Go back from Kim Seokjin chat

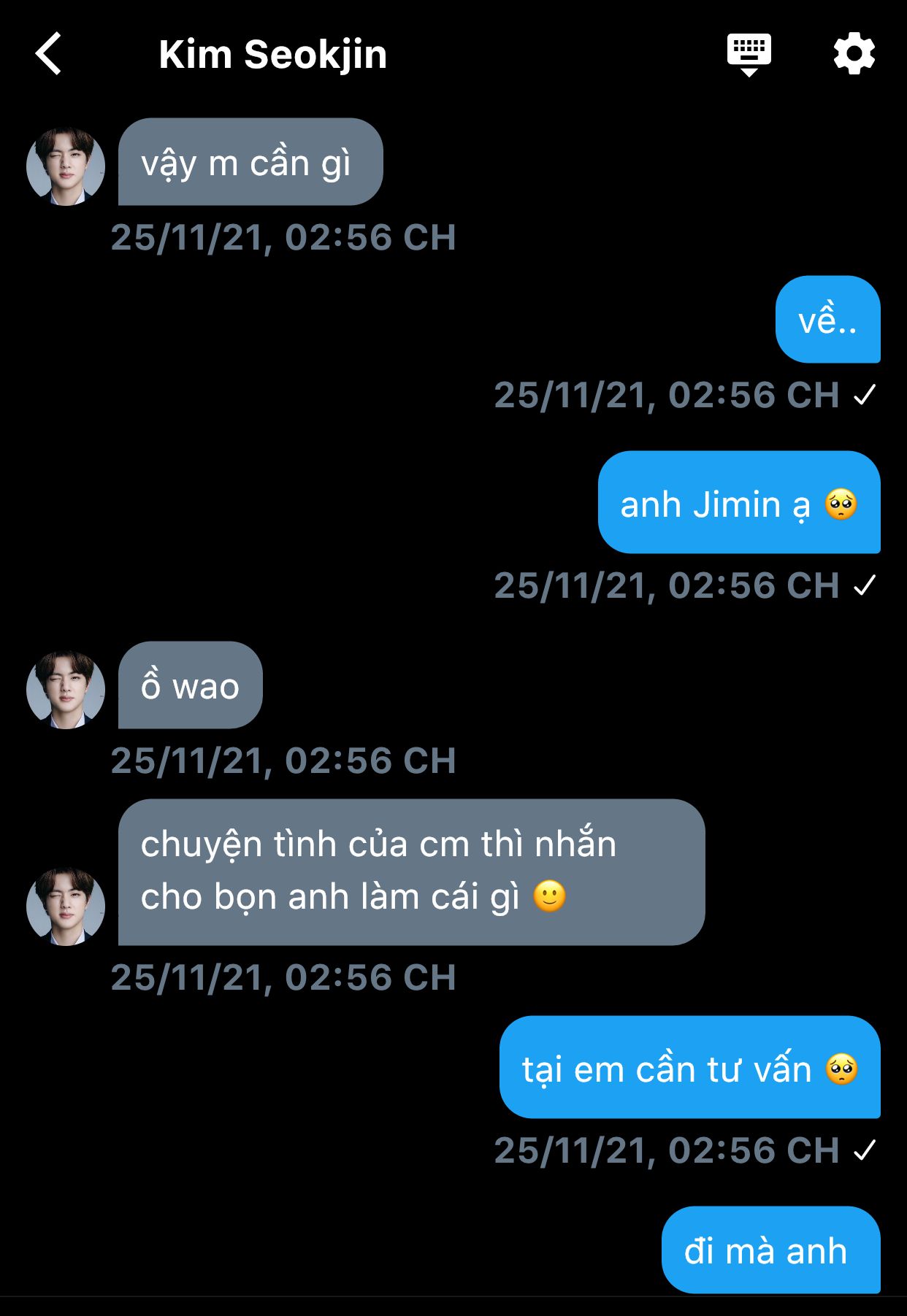point(49,54)
